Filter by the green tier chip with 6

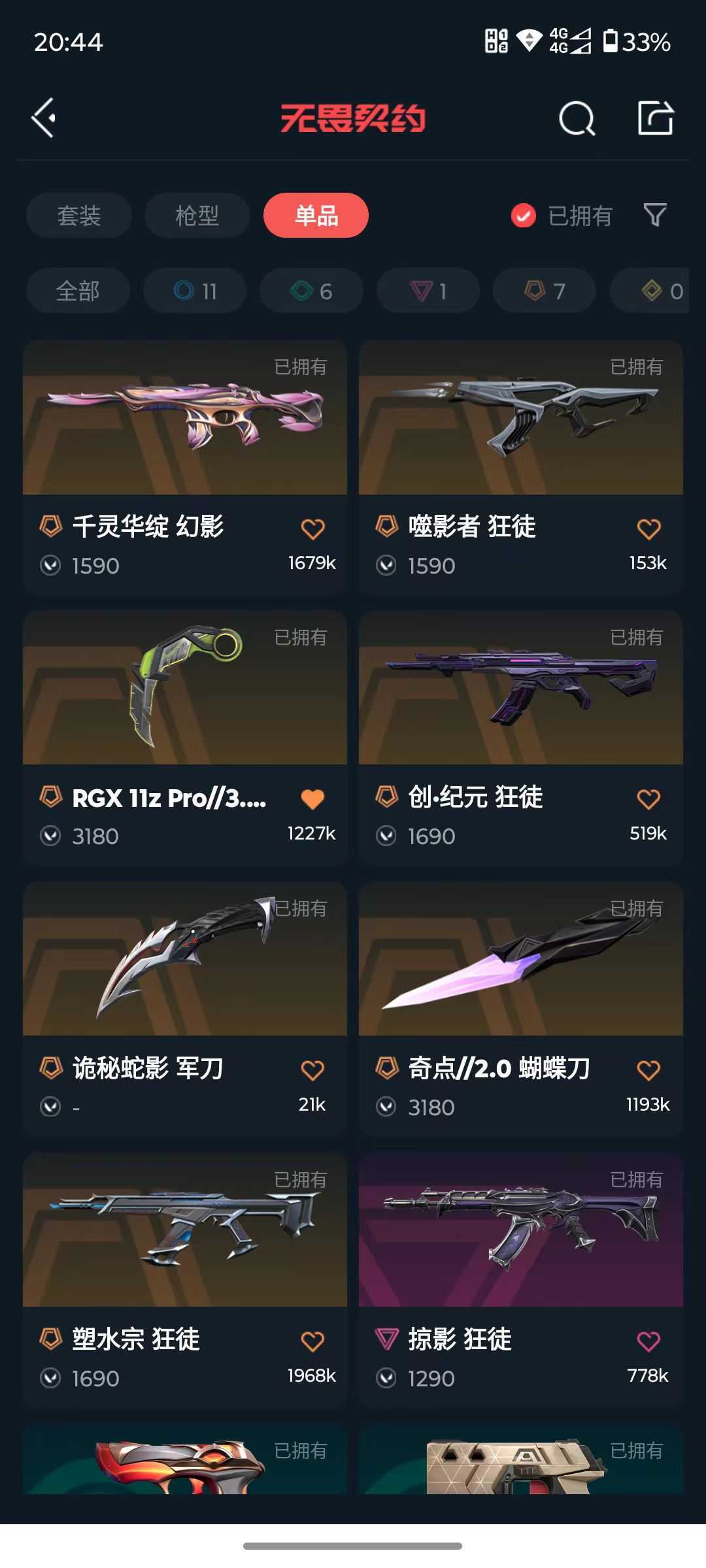pos(311,291)
